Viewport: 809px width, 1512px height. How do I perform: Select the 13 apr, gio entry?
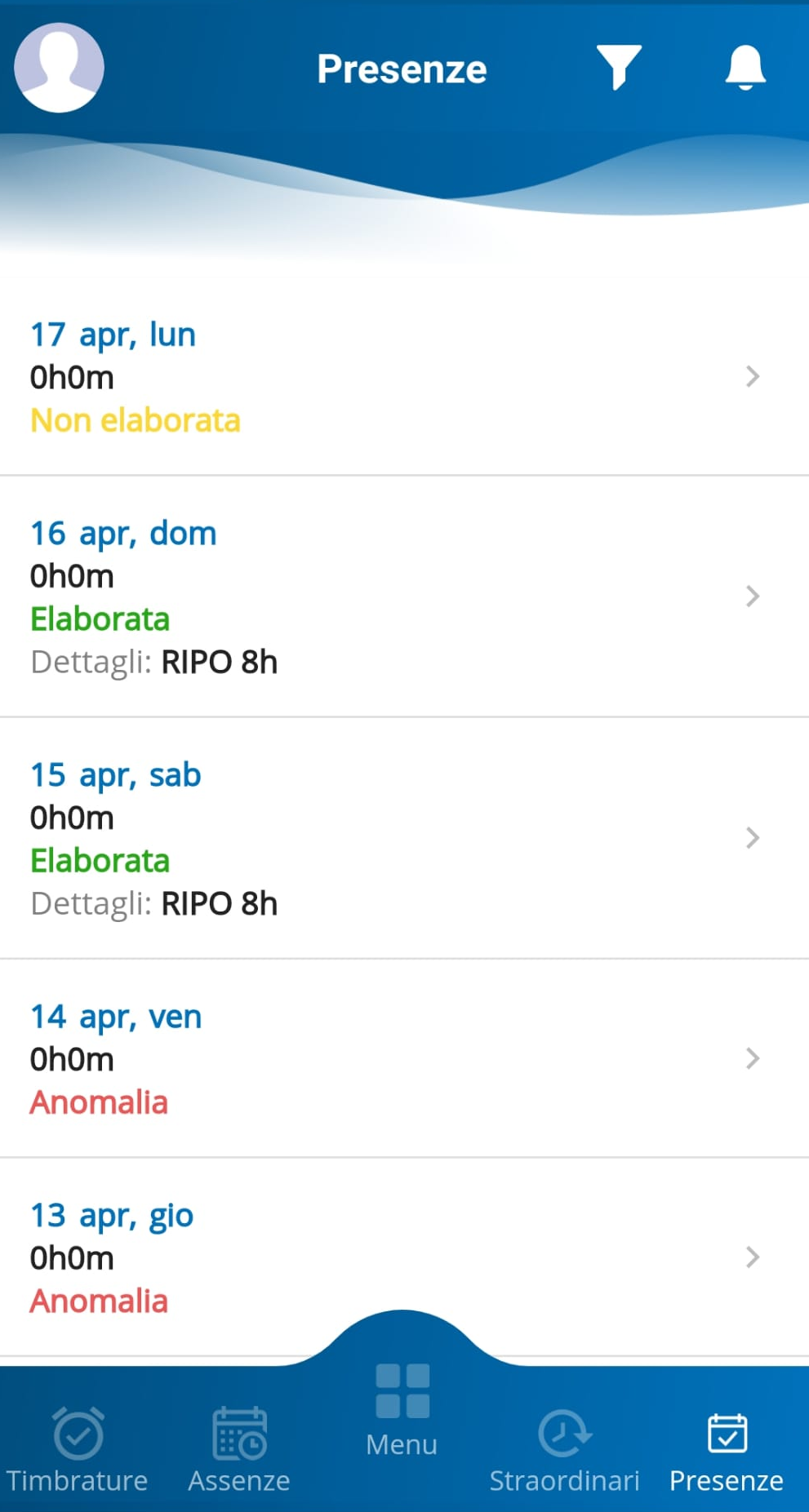(404, 1257)
